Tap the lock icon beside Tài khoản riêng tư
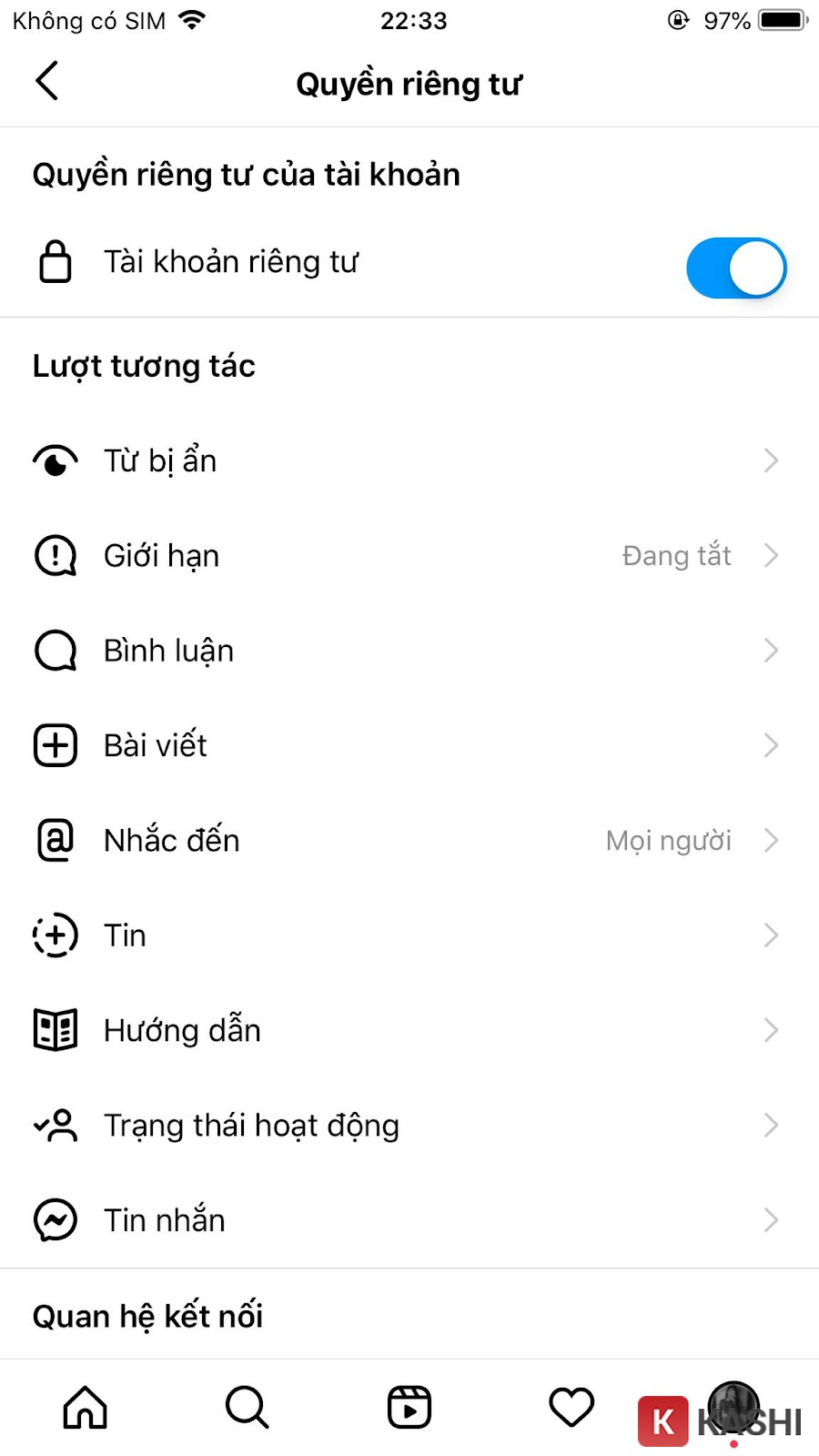 coord(55,261)
